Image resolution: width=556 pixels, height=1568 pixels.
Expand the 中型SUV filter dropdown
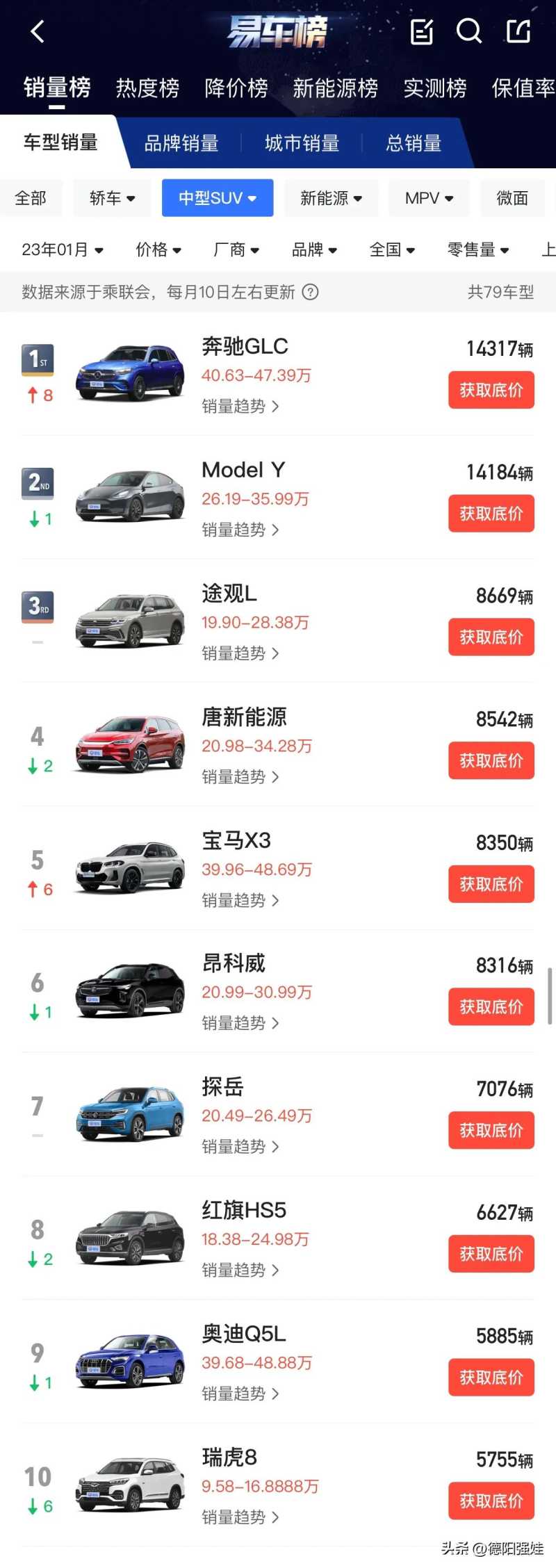pyautogui.click(x=218, y=198)
